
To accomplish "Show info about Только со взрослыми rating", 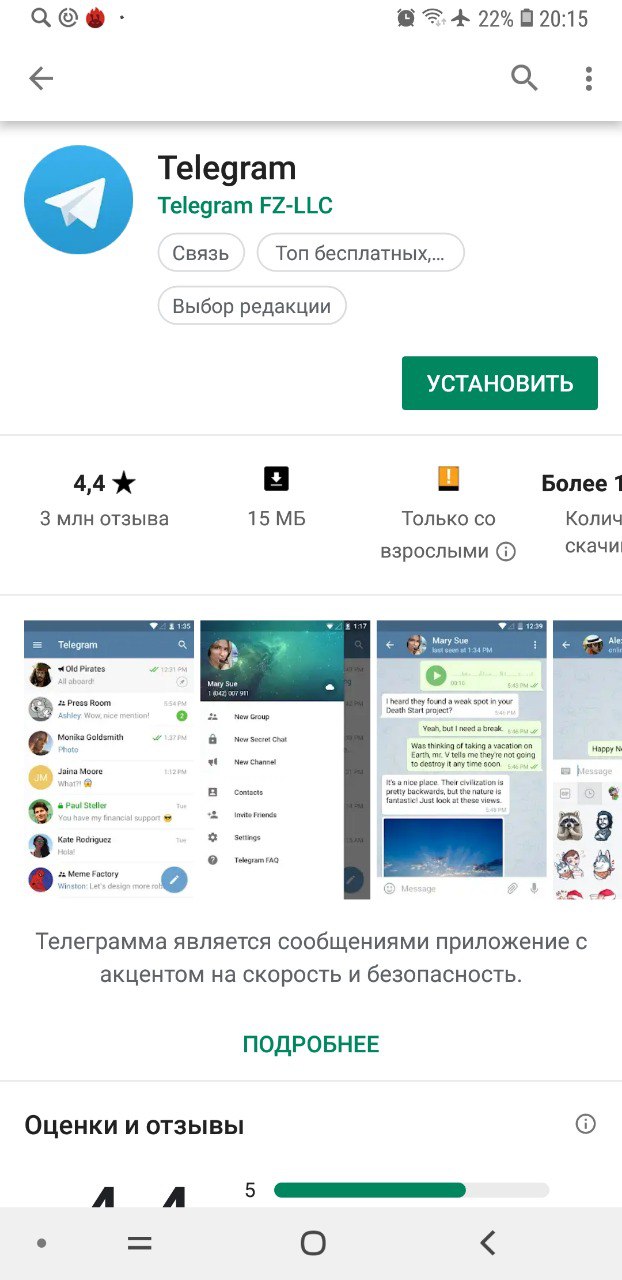I will click(507, 551).
